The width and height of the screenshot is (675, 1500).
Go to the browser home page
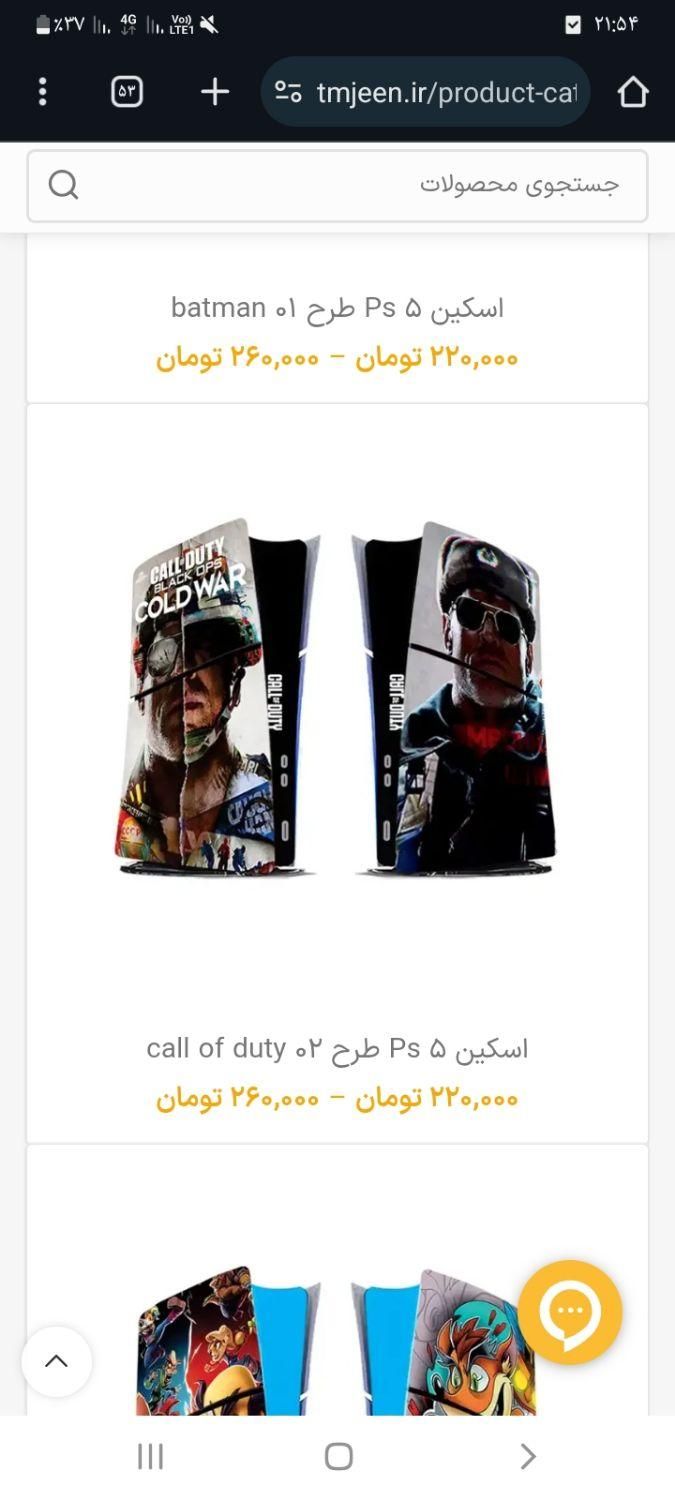coord(632,92)
